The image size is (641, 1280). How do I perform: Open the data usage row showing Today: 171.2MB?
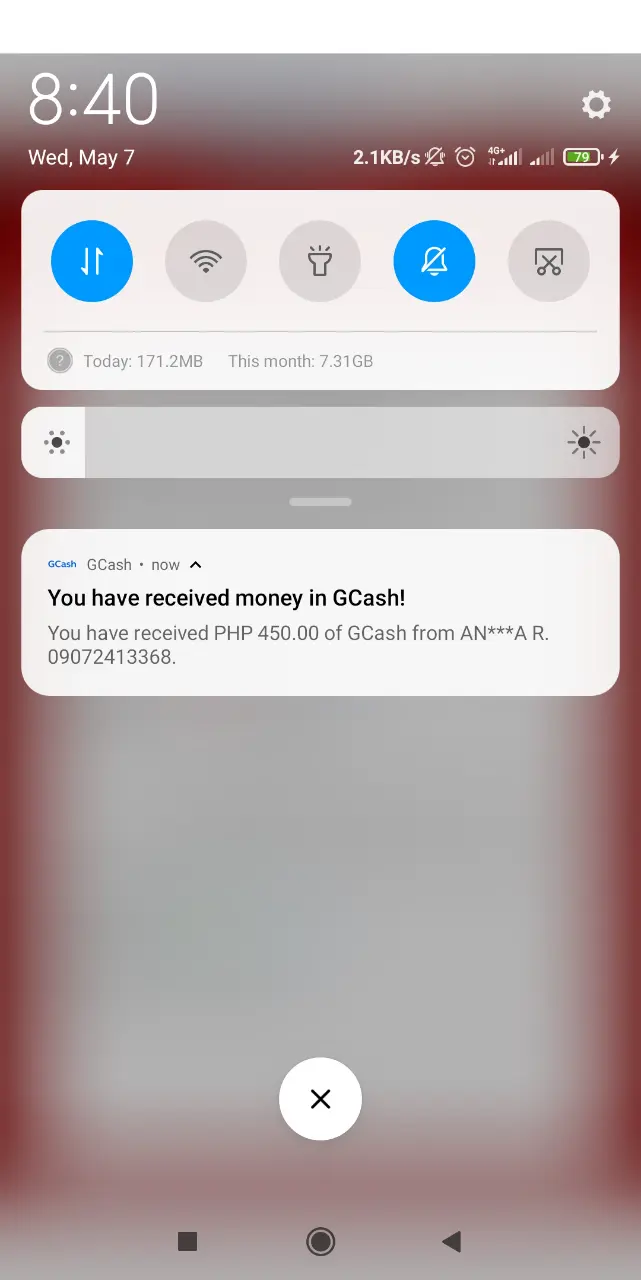click(x=320, y=361)
